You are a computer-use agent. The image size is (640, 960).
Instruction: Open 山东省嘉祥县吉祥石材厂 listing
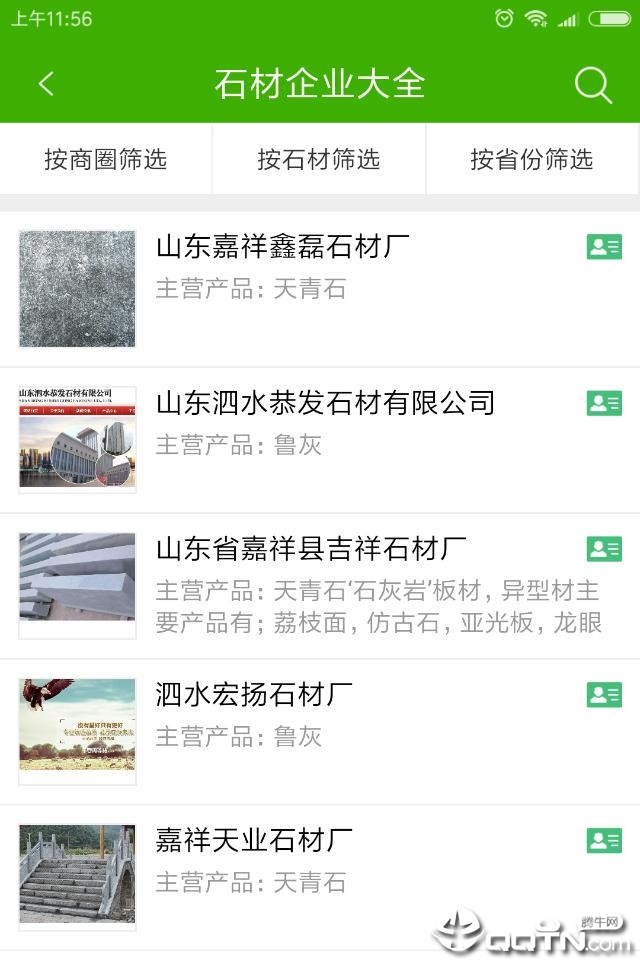[311, 549]
